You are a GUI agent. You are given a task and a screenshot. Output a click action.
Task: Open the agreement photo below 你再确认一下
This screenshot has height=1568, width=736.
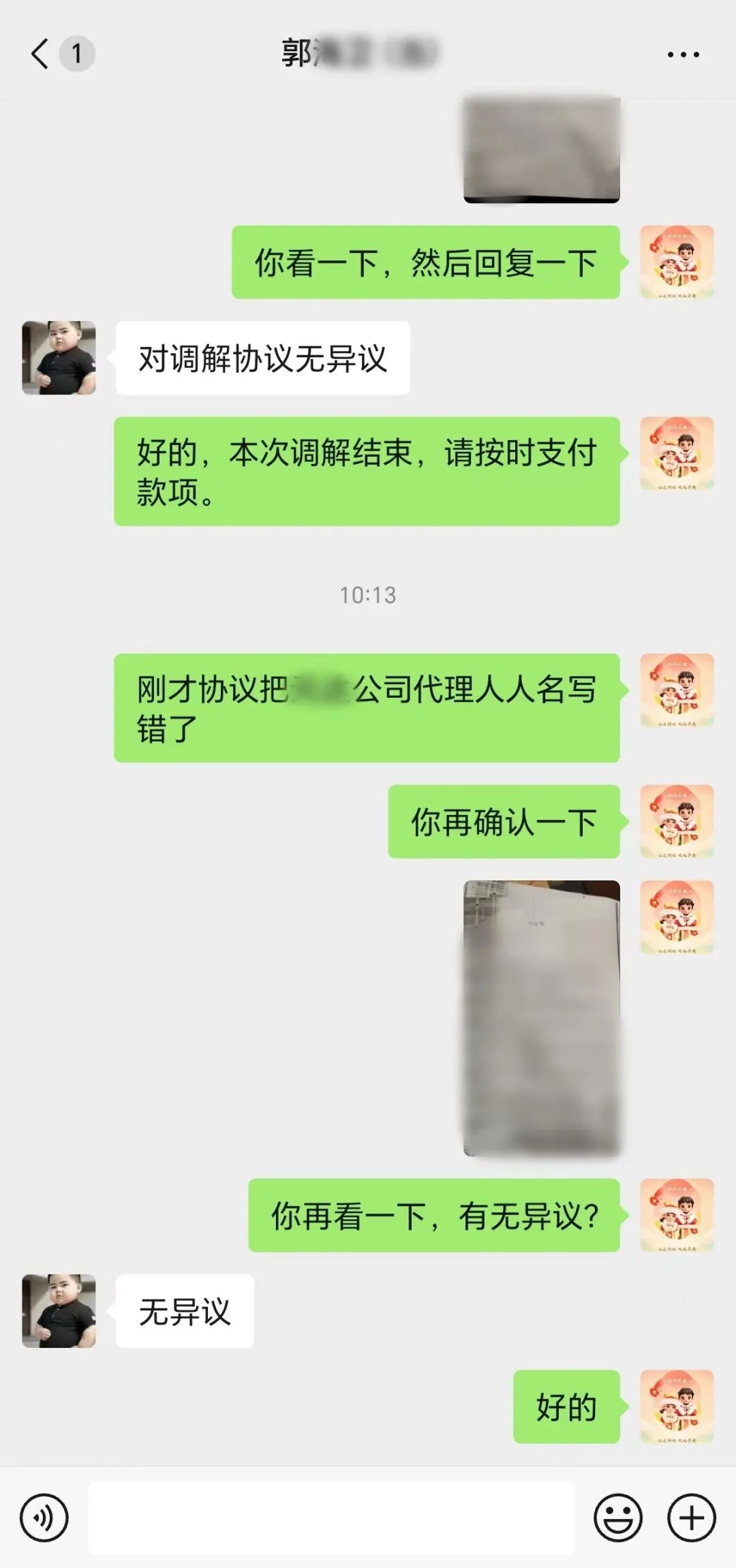coord(542,1018)
